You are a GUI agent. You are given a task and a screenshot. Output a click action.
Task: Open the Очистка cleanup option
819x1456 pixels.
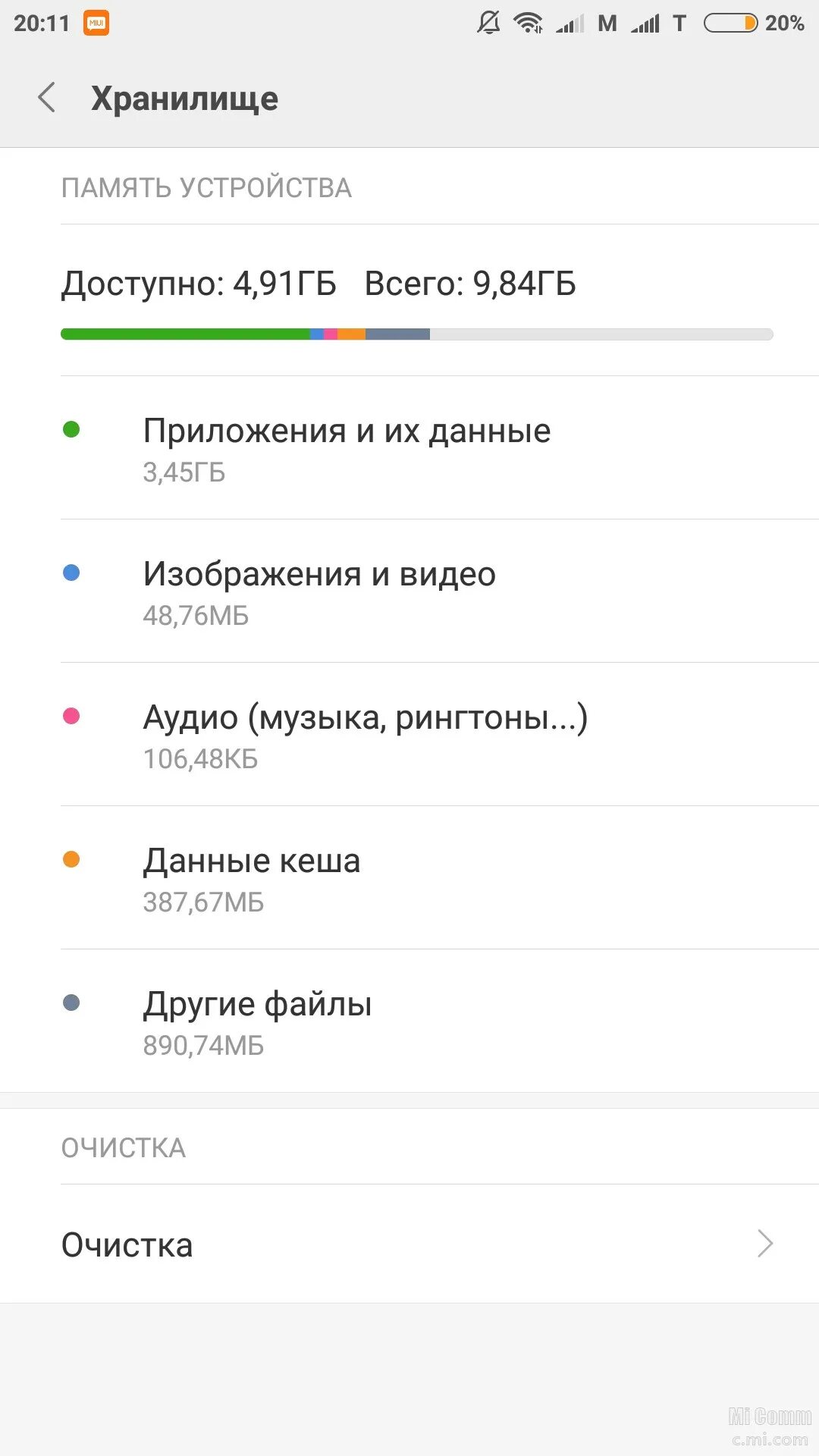click(x=409, y=1244)
